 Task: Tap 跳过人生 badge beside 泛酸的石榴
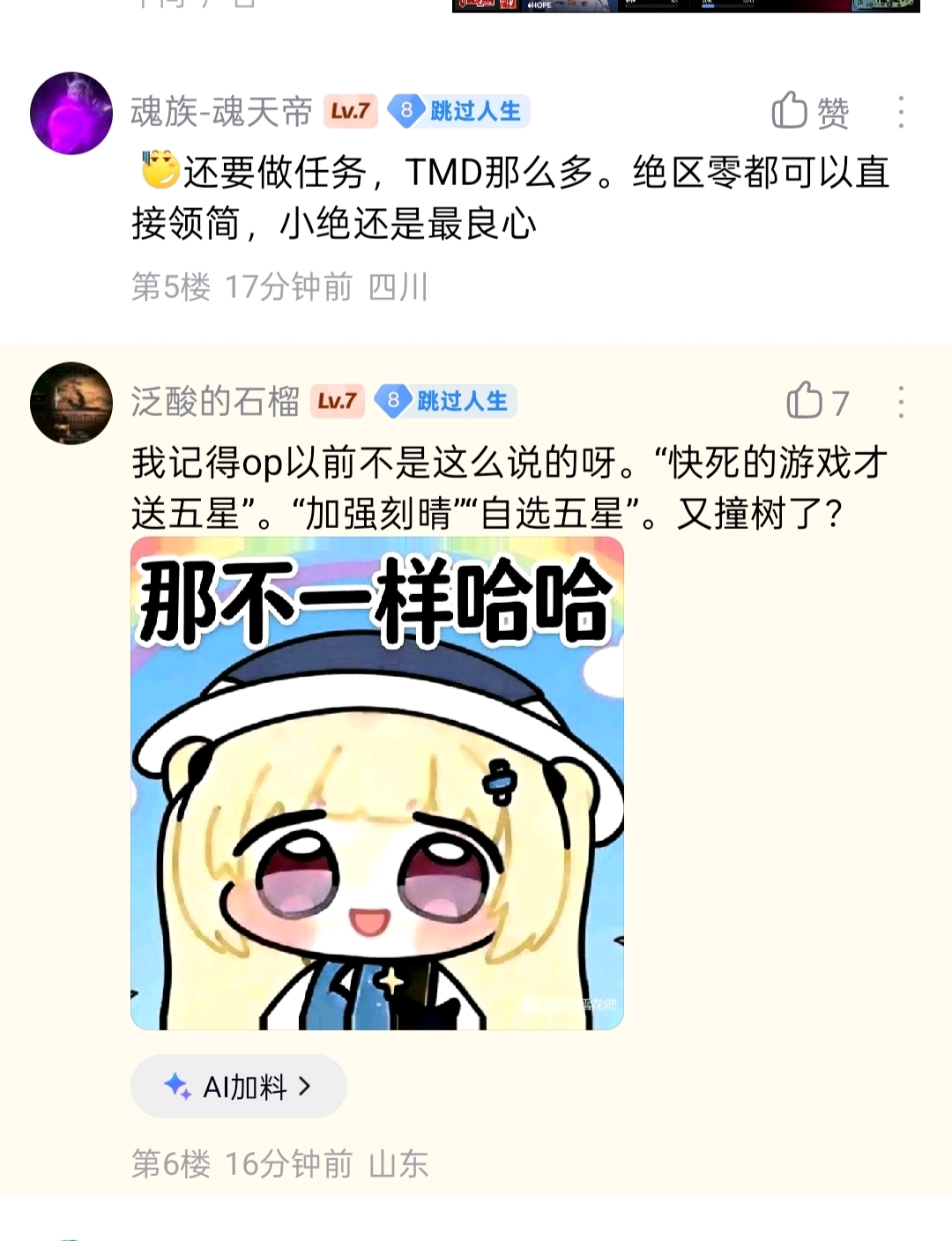point(445,401)
